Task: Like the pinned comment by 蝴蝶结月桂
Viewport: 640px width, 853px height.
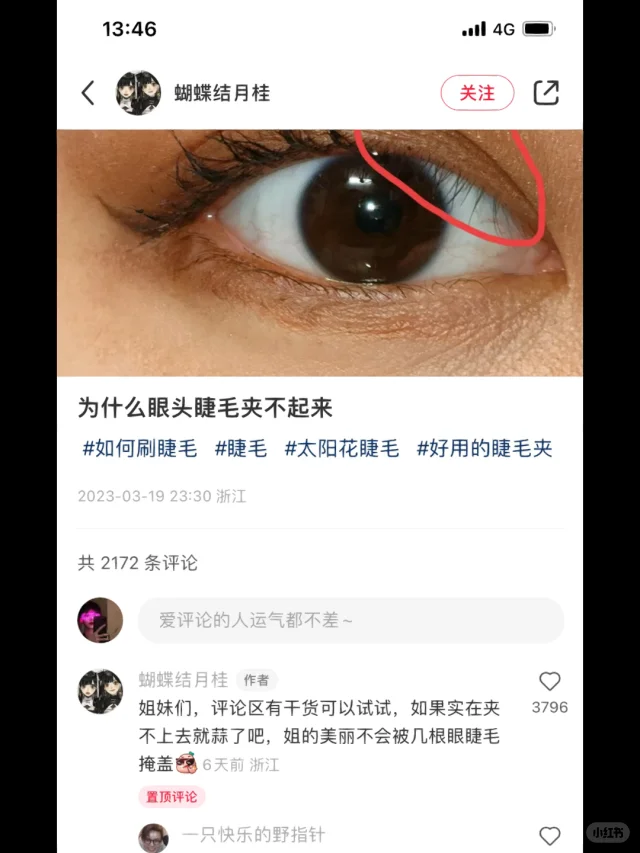Action: point(549,682)
